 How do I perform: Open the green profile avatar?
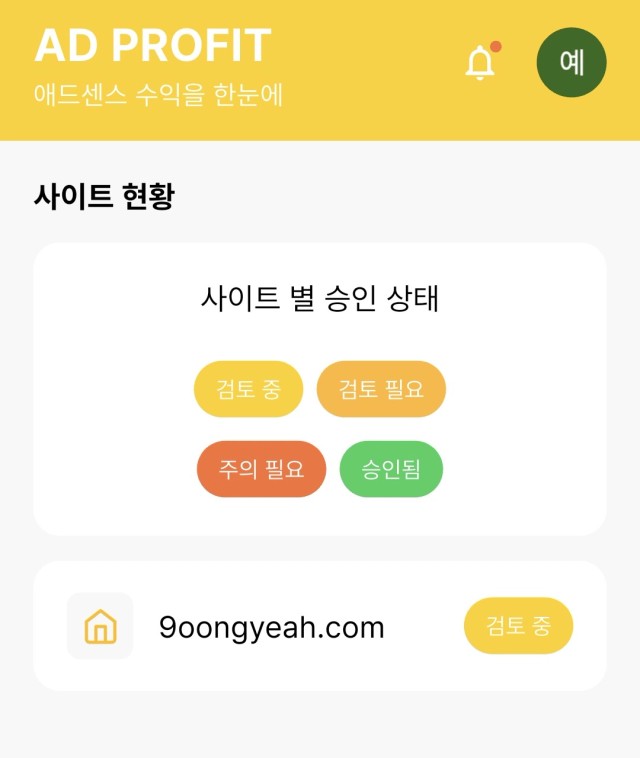571,62
